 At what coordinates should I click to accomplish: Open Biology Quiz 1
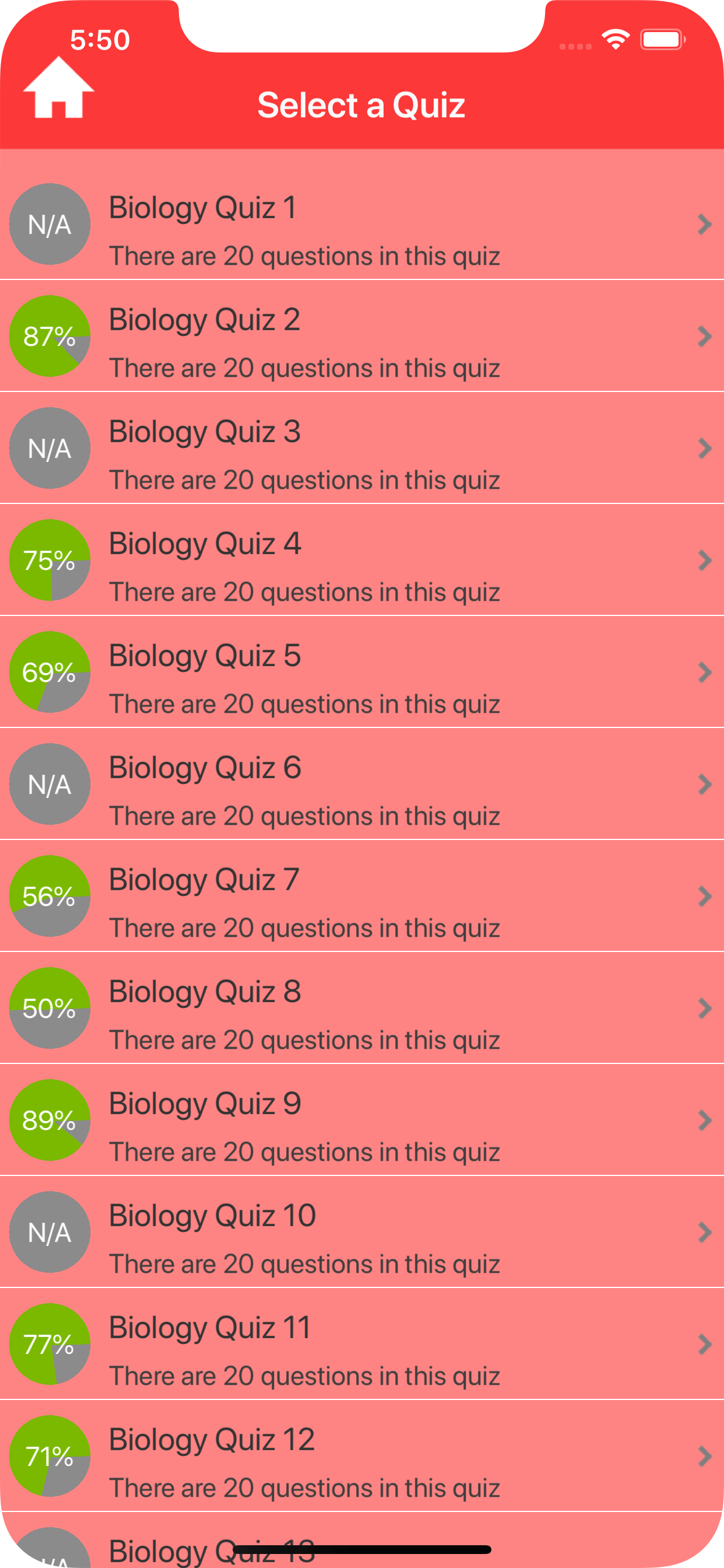(362, 224)
